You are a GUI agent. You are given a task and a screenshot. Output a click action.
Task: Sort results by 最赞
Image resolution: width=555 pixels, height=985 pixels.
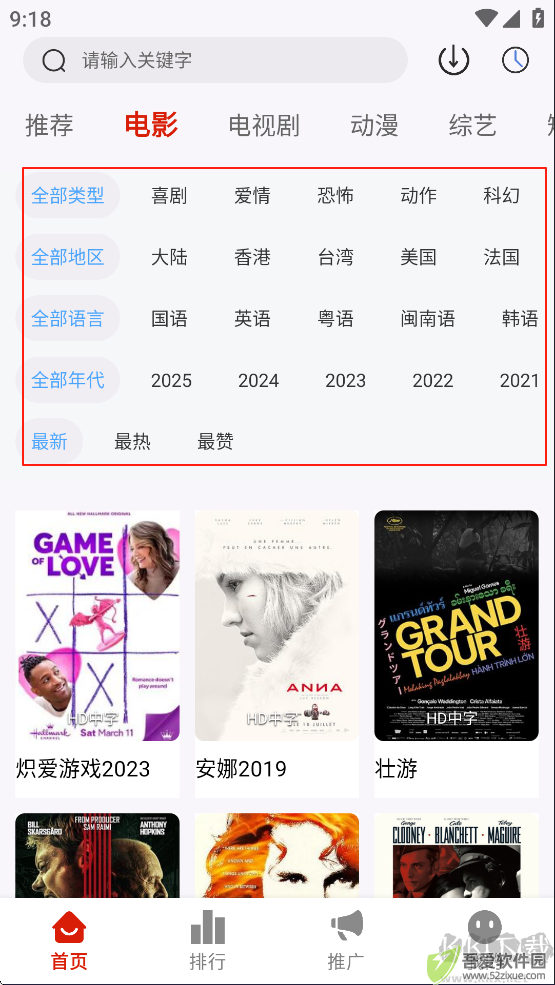coord(215,442)
